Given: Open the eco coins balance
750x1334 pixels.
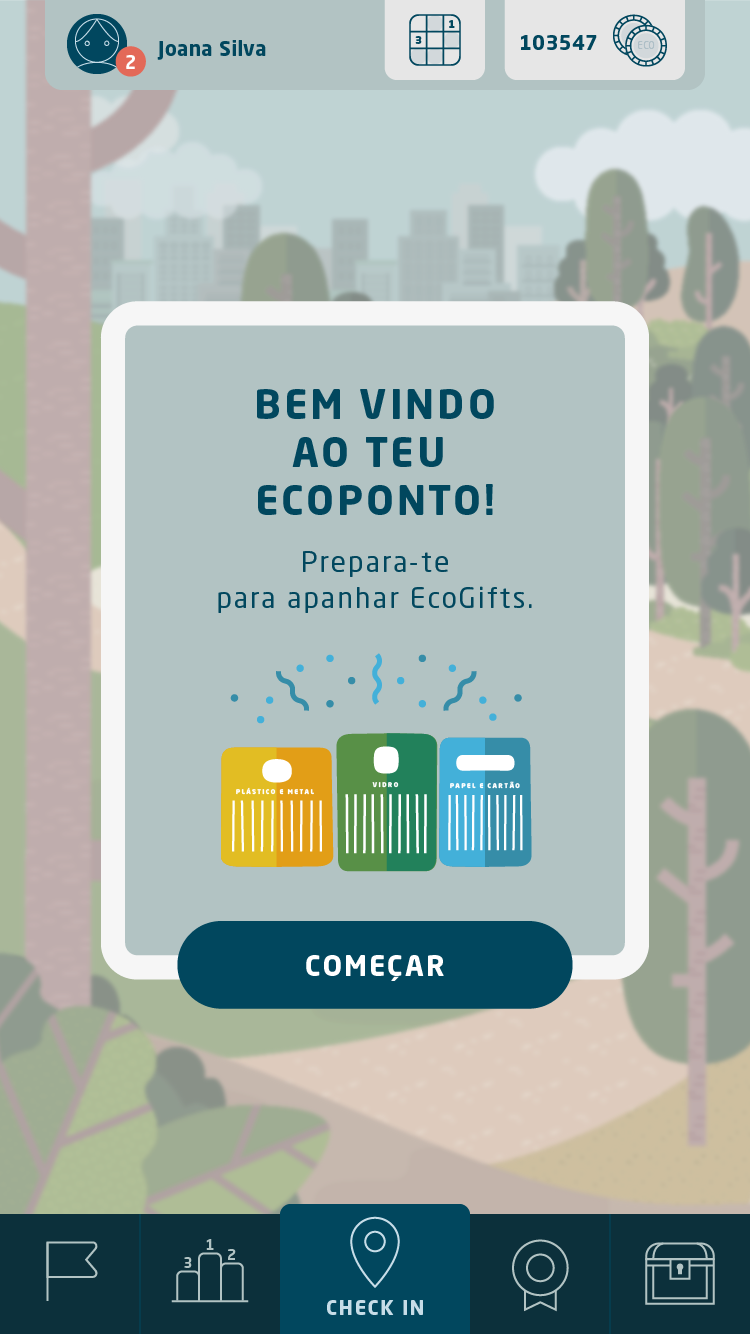Looking at the screenshot, I should pos(594,42).
